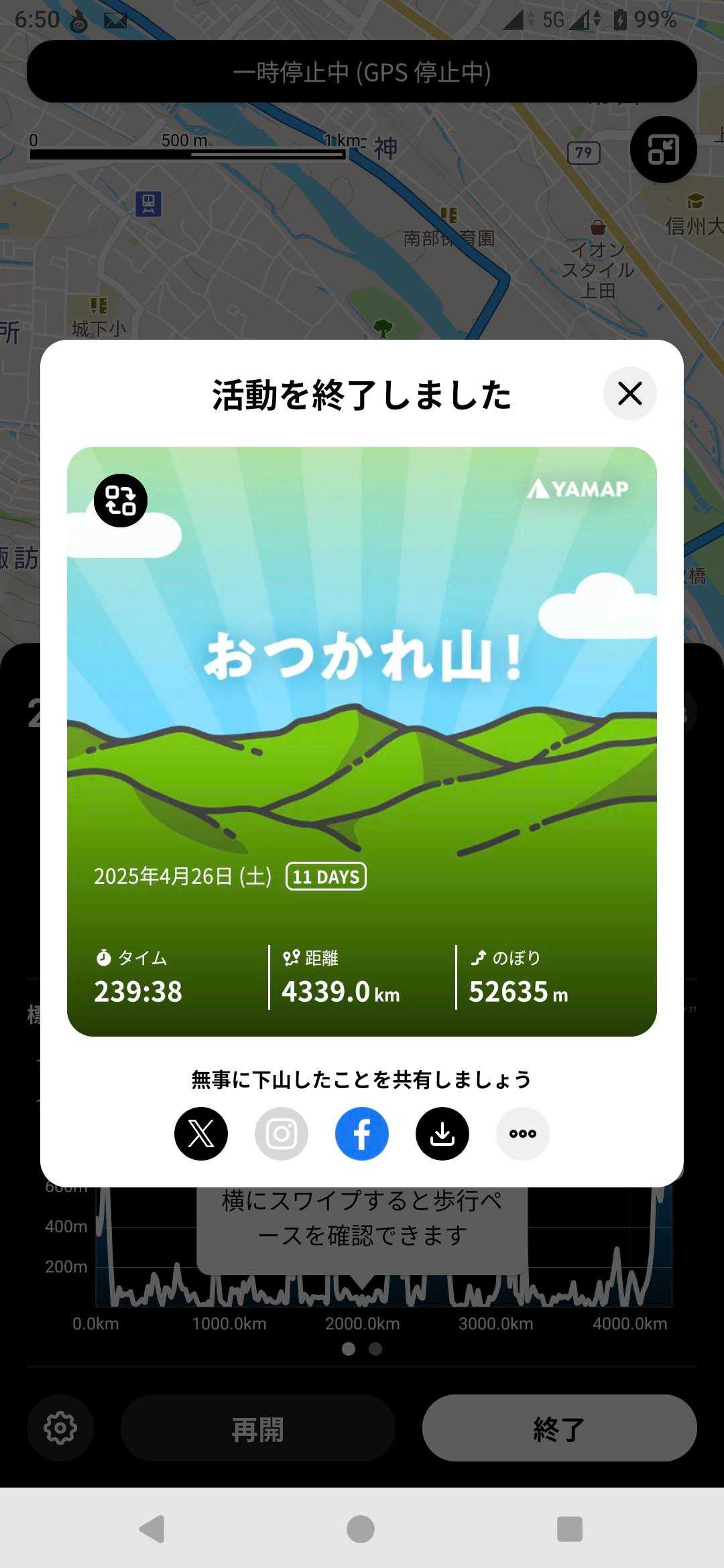Close the activity finished dialog
724x1568 pixels.
(629, 393)
